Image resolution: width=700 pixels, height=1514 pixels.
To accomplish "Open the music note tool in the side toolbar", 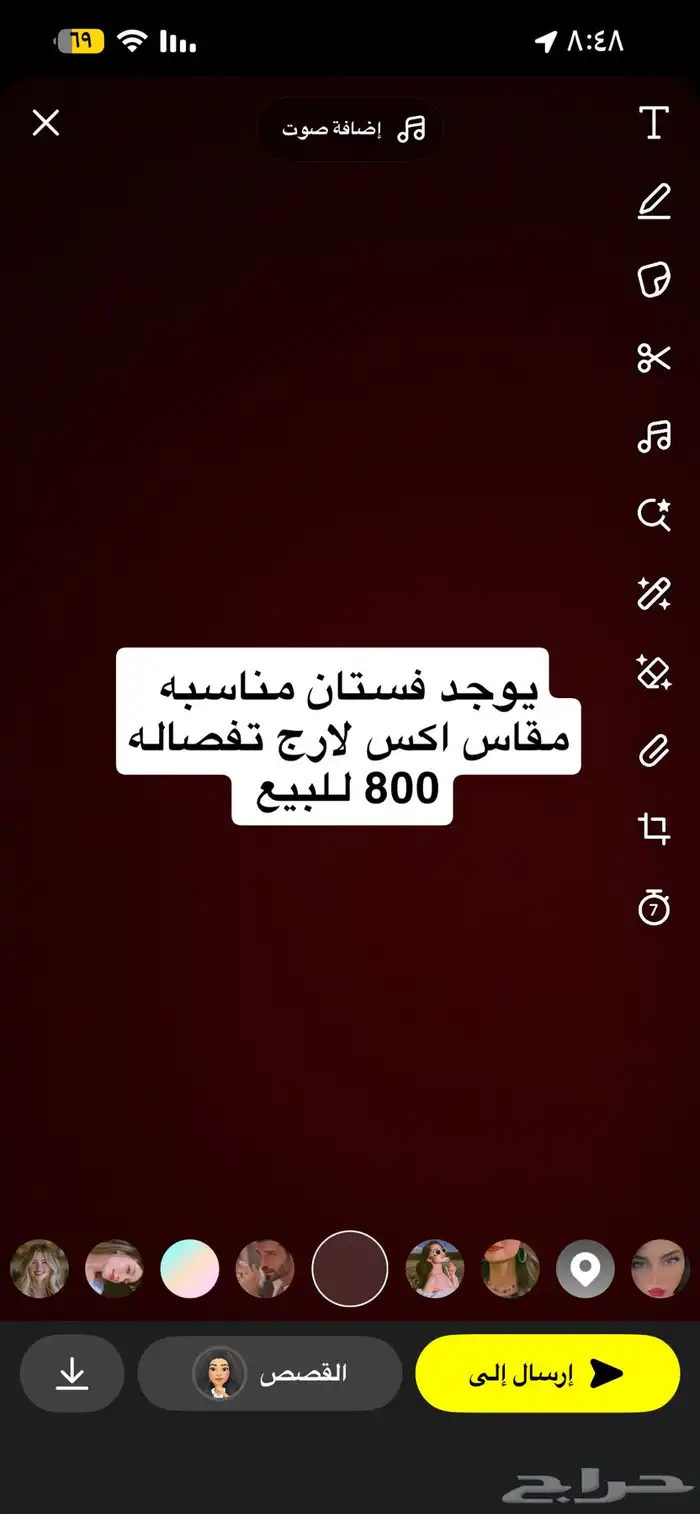I will pos(654,437).
